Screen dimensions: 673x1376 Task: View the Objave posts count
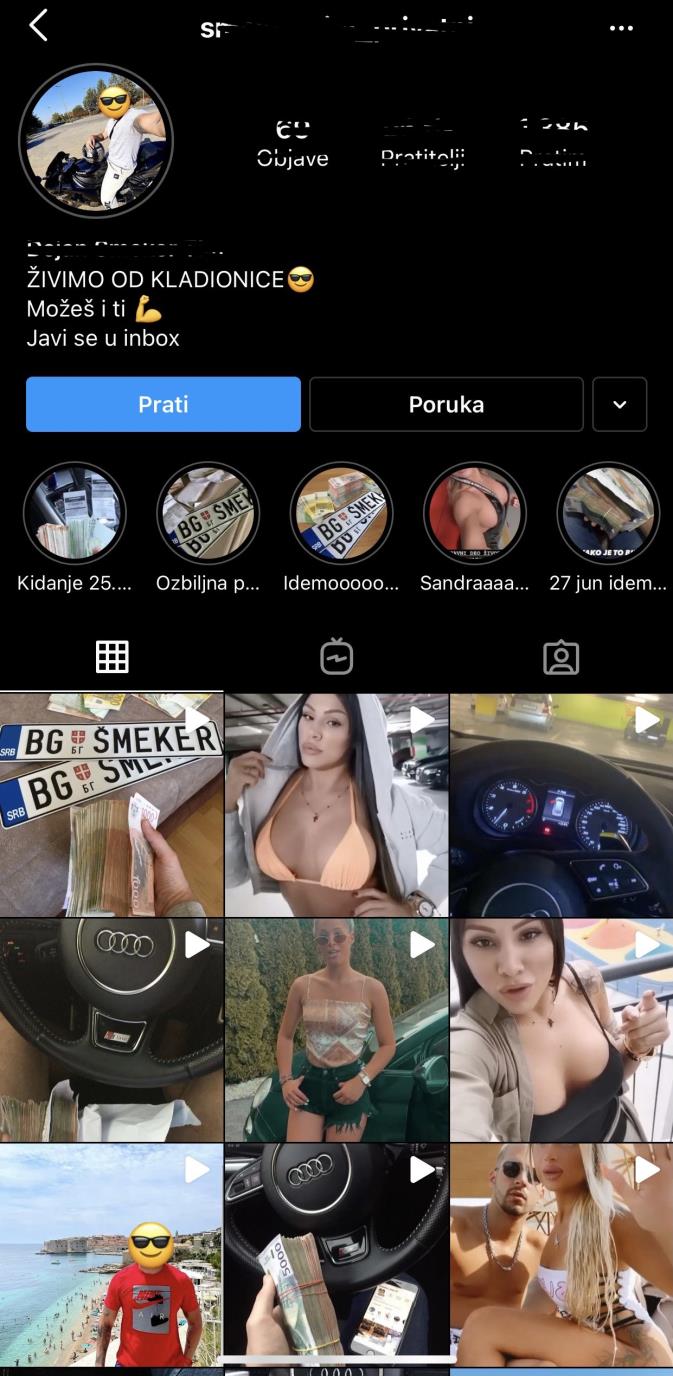pyautogui.click(x=292, y=144)
